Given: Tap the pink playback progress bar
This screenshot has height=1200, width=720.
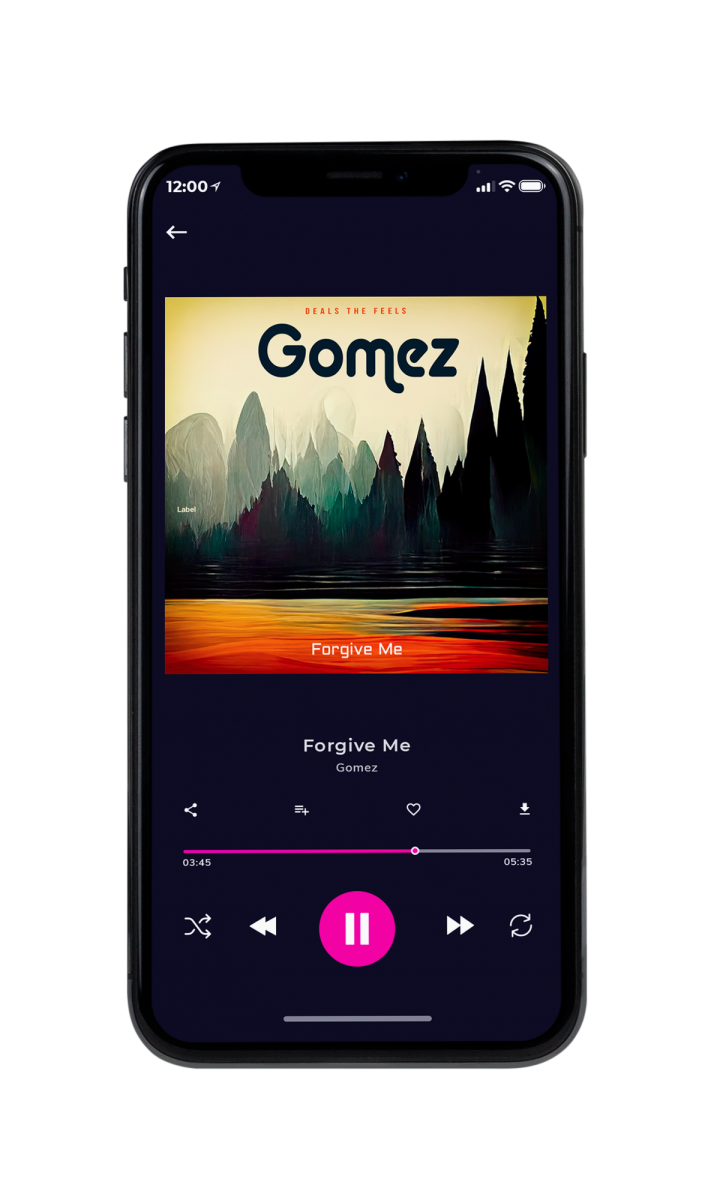Looking at the screenshot, I should pyautogui.click(x=357, y=851).
